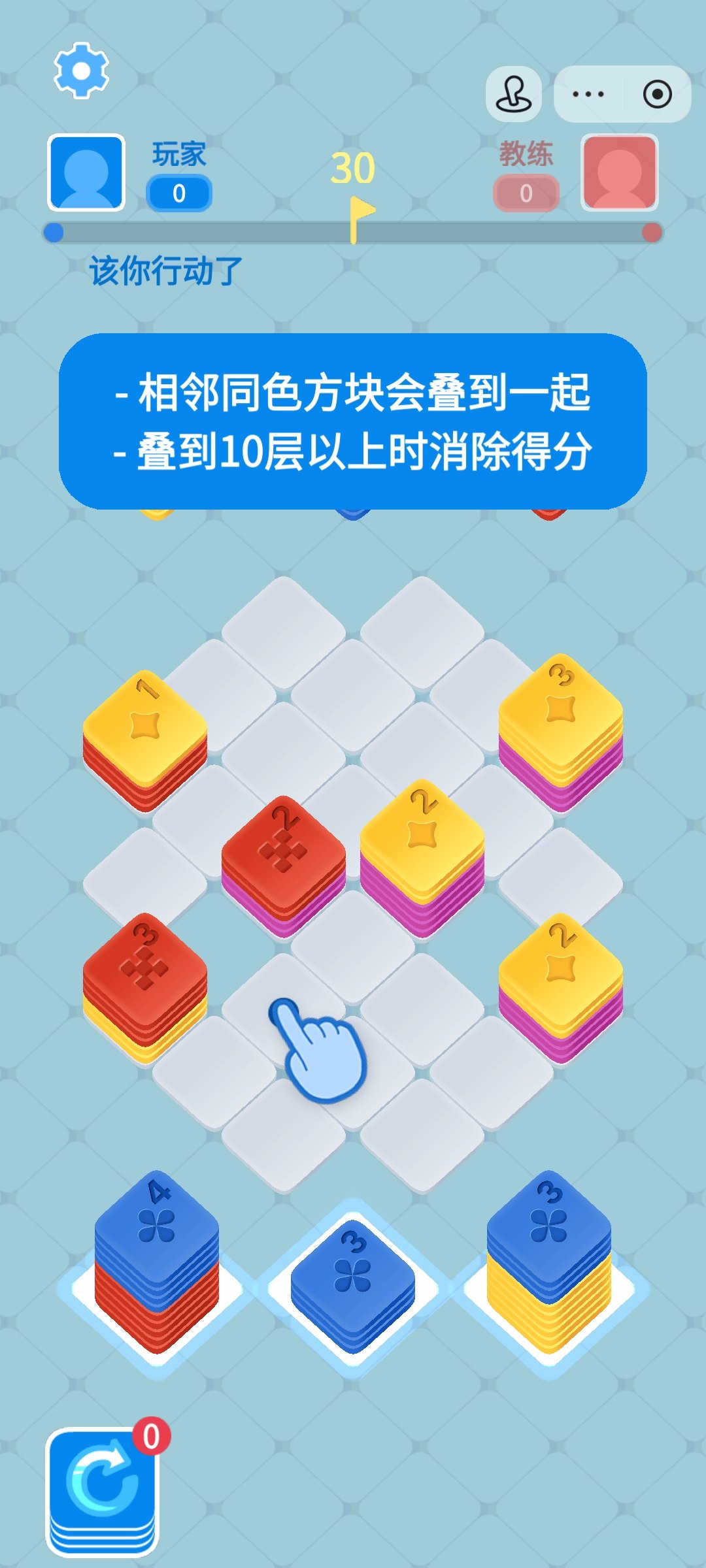Open the mini program overflow menu
Image resolution: width=706 pixels, height=1568 pixels.
point(588,94)
